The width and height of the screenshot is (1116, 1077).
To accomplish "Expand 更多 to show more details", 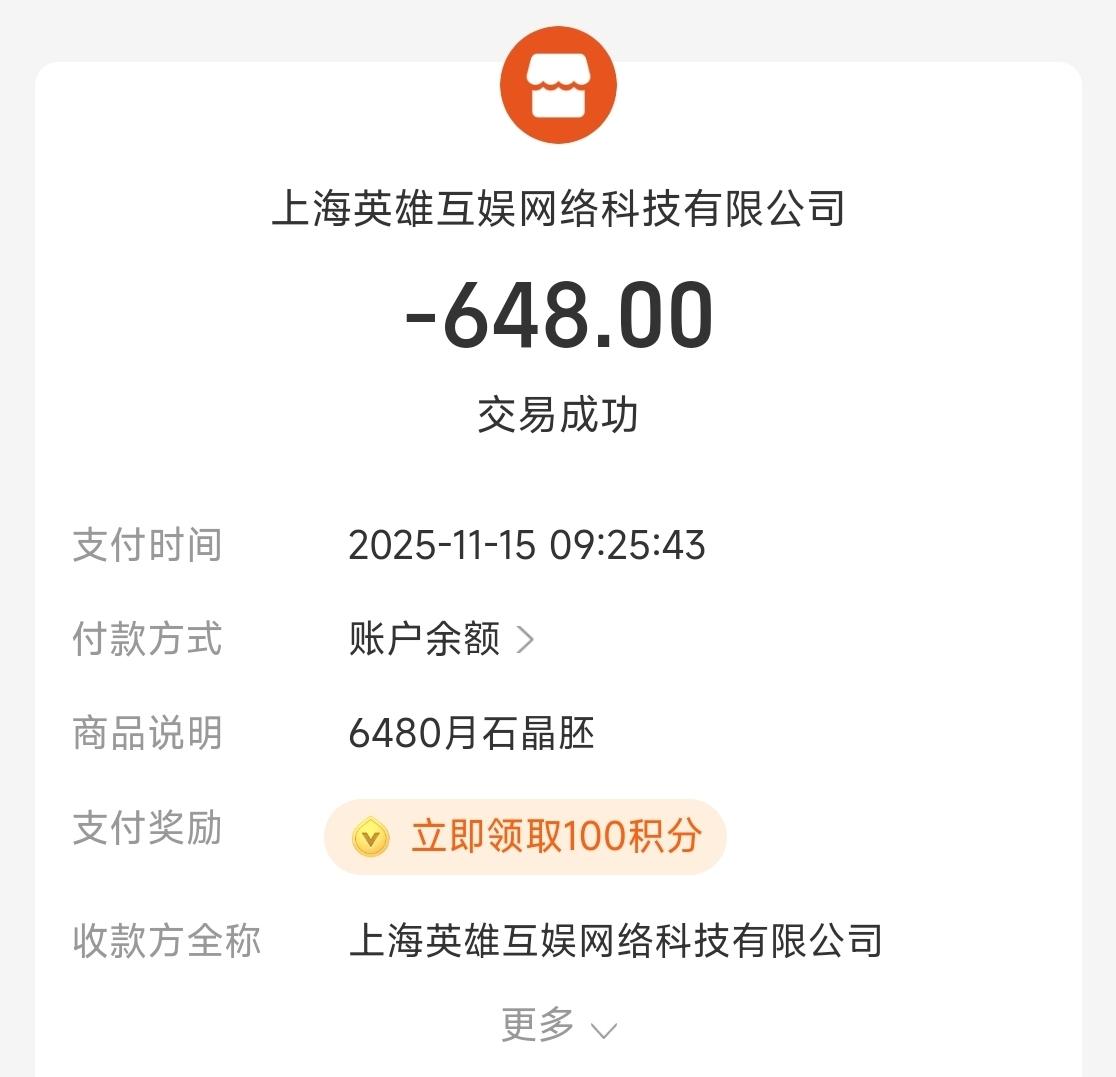I will click(558, 1025).
